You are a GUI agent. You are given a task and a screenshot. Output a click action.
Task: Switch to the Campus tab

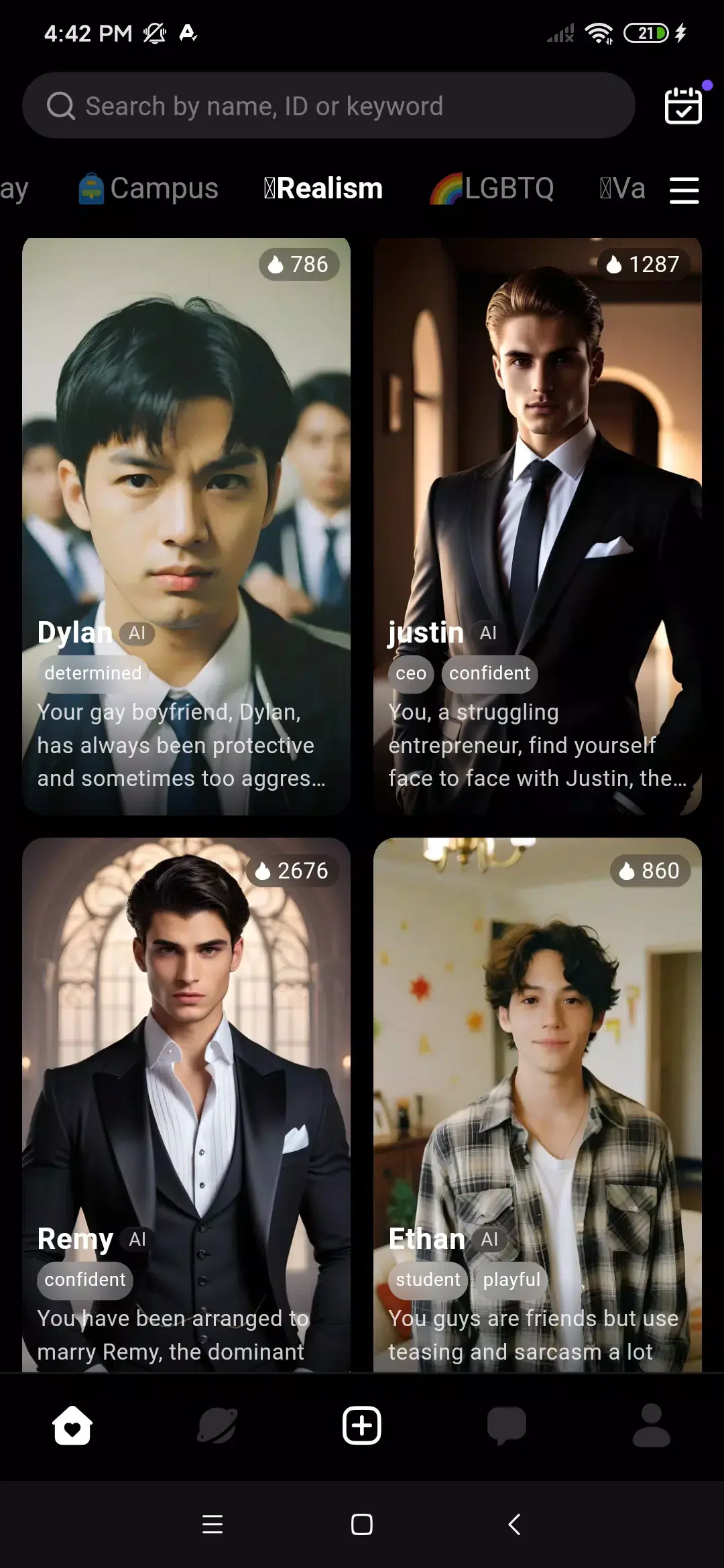click(149, 188)
